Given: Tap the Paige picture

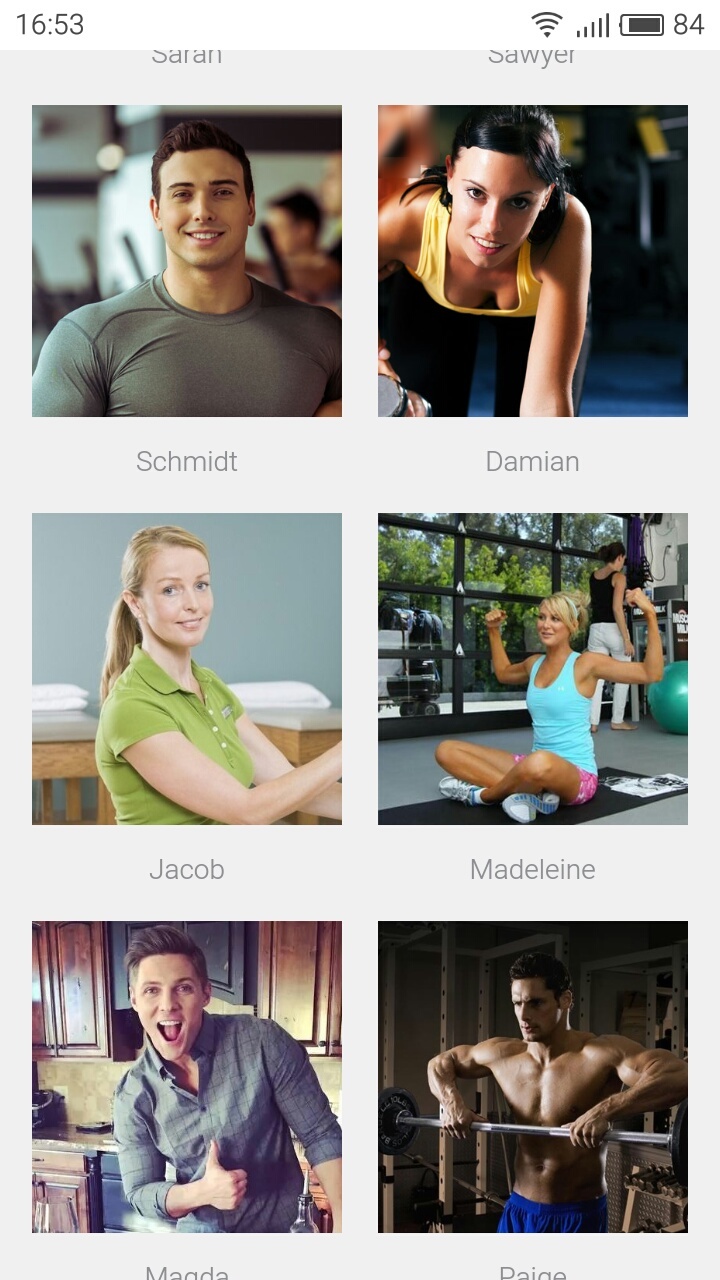Looking at the screenshot, I should 533,1077.
